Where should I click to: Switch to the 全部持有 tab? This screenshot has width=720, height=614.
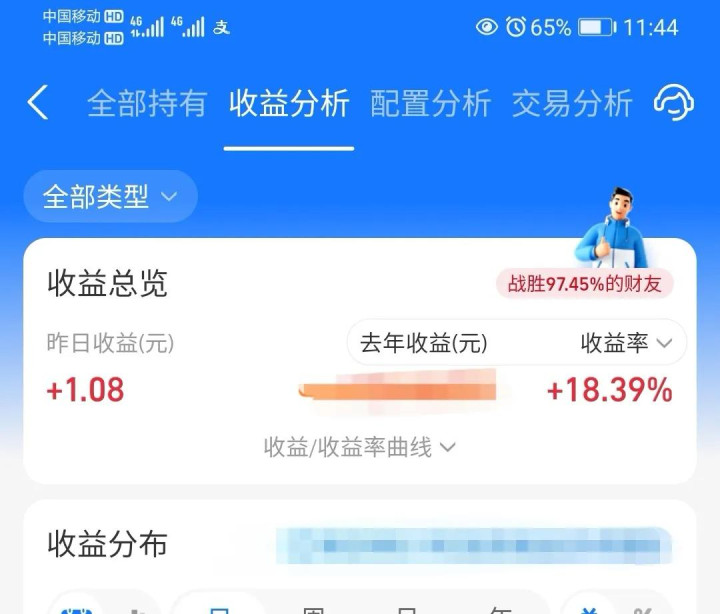[147, 103]
